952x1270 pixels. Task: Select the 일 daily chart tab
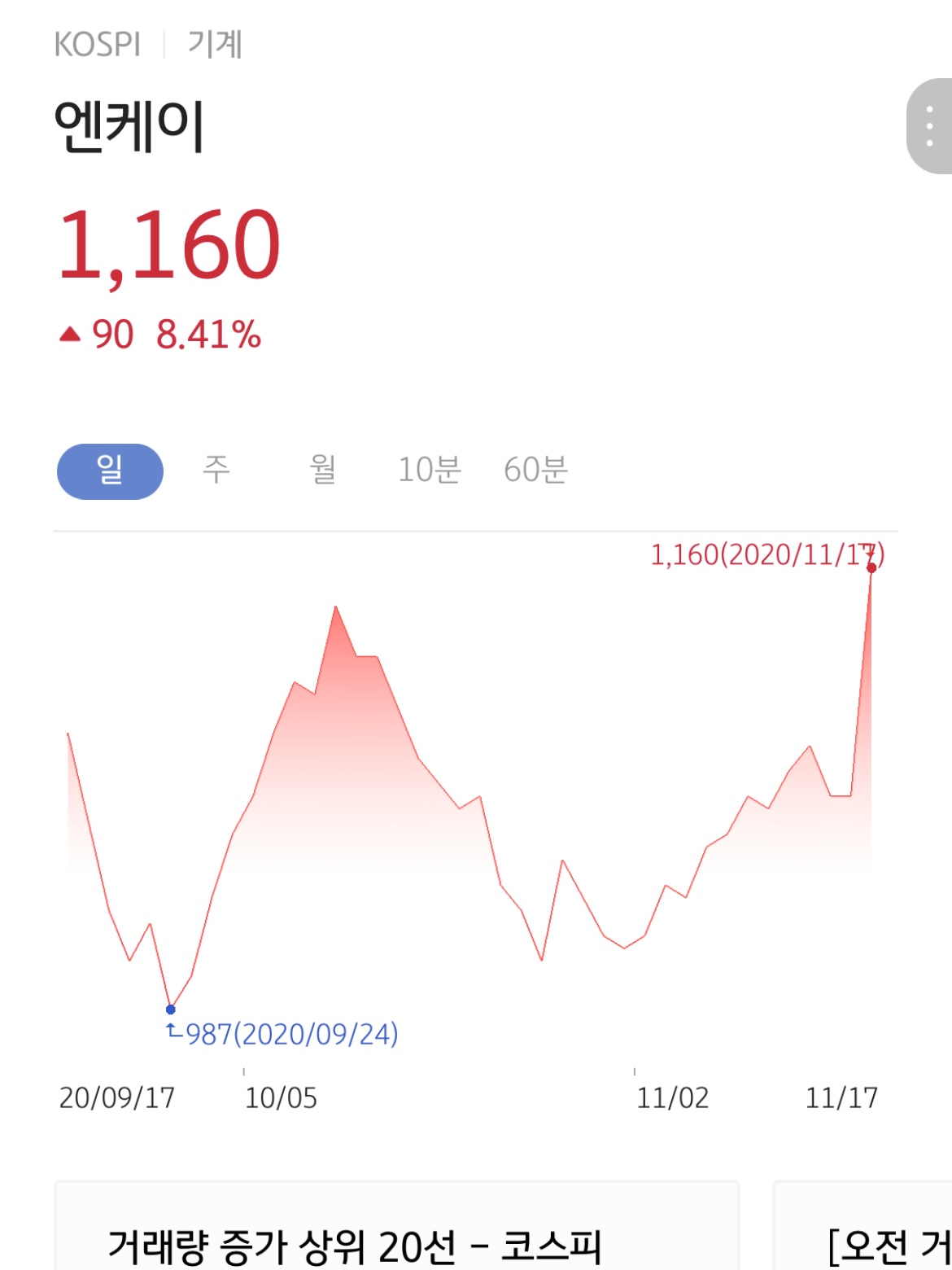[x=110, y=471]
